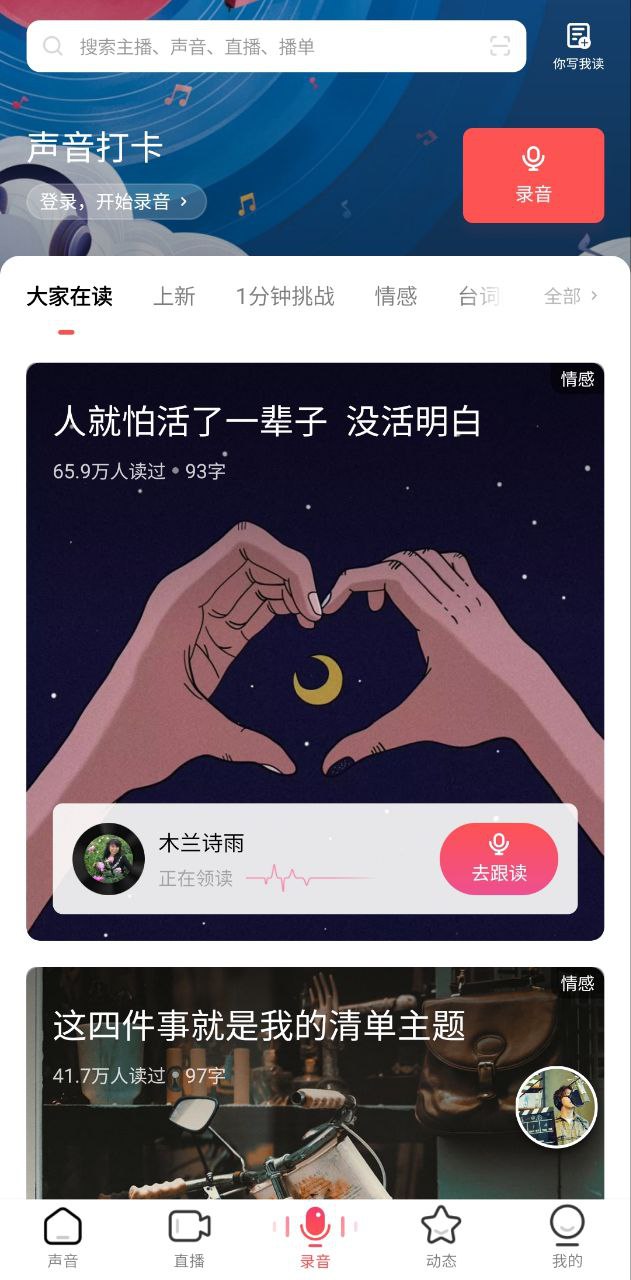Start recording with the red 录音 button

(533, 175)
